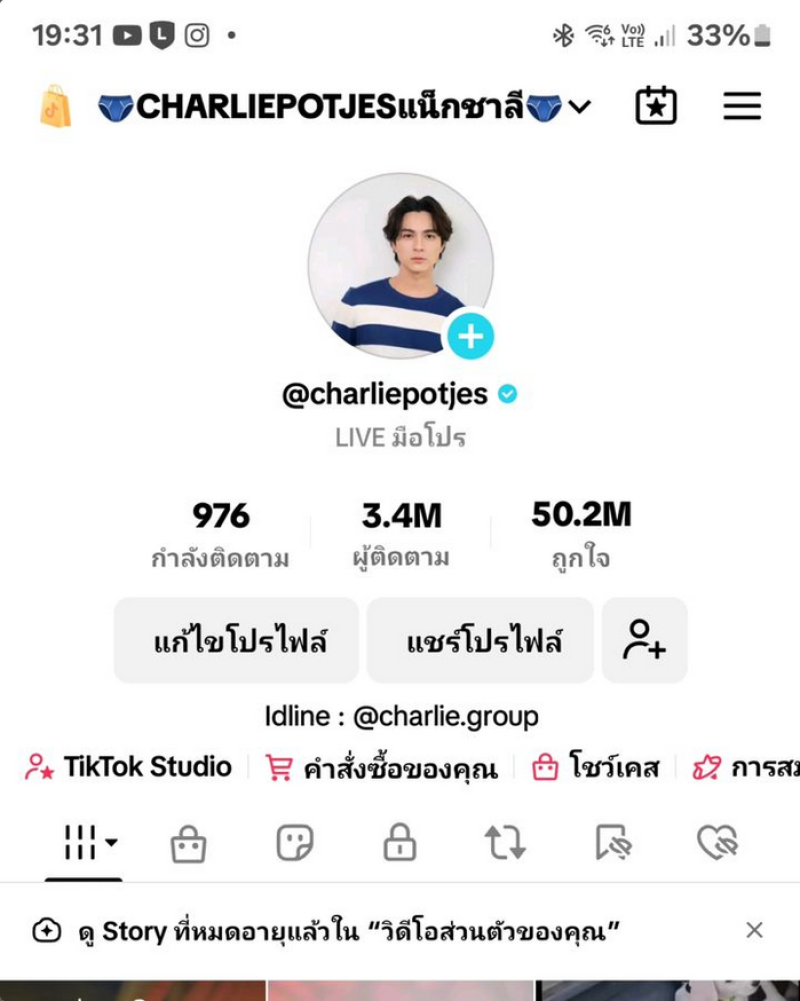Switch to the shop bag tab

point(188,843)
